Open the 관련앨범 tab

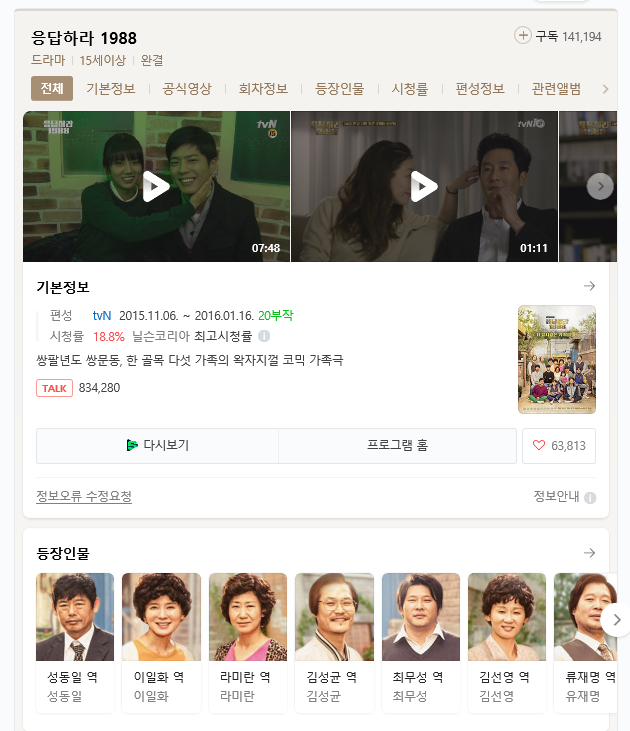point(556,89)
